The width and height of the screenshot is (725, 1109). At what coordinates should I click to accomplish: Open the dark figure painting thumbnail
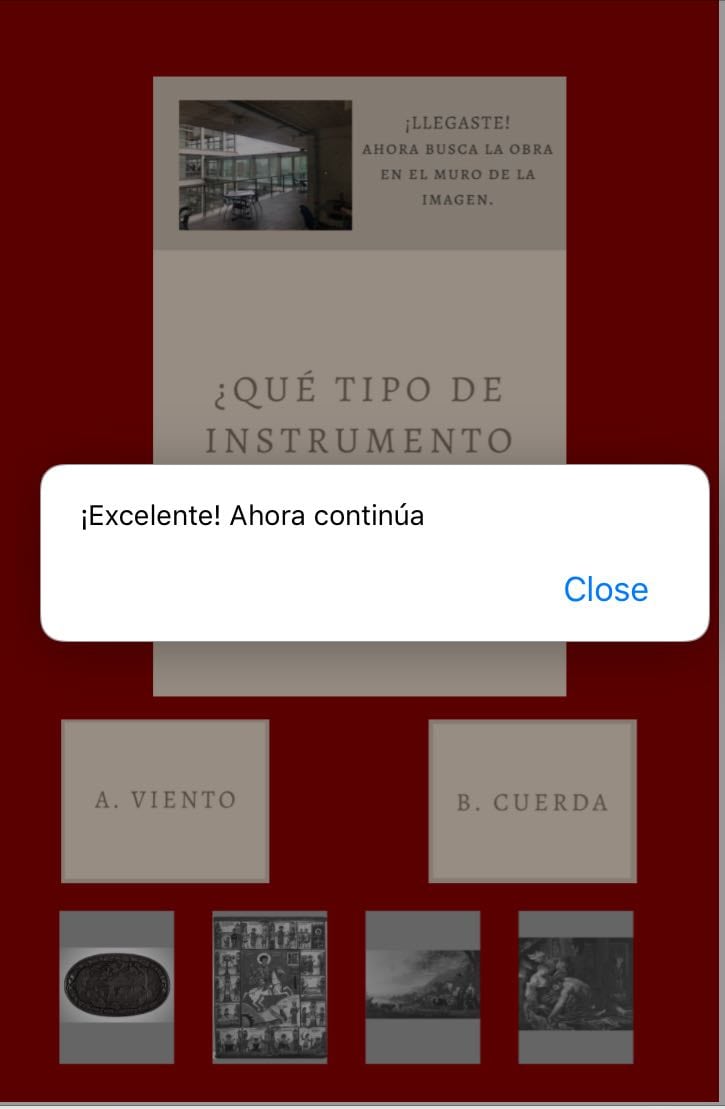pyautogui.click(x=575, y=986)
